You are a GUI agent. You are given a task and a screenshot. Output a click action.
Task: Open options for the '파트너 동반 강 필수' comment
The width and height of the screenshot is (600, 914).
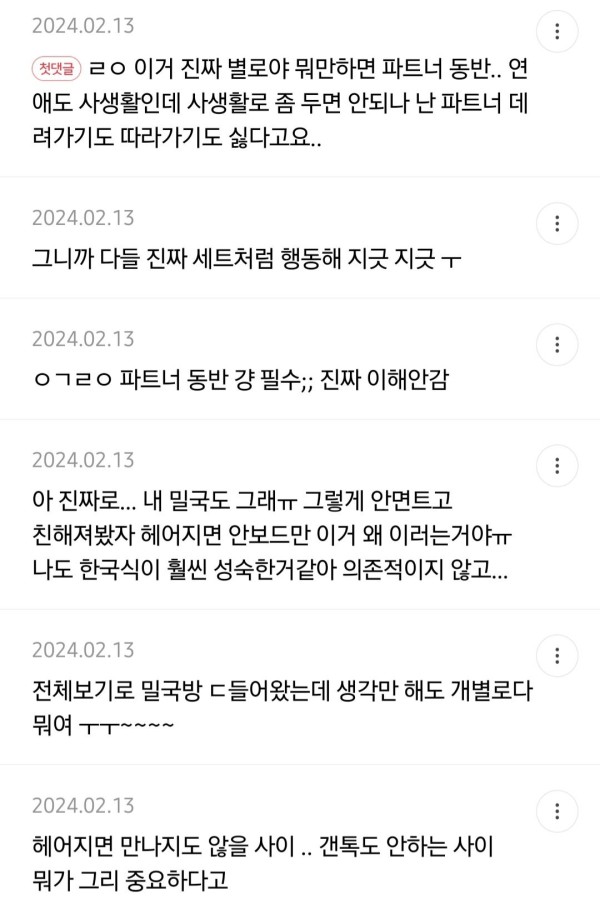coord(557,345)
